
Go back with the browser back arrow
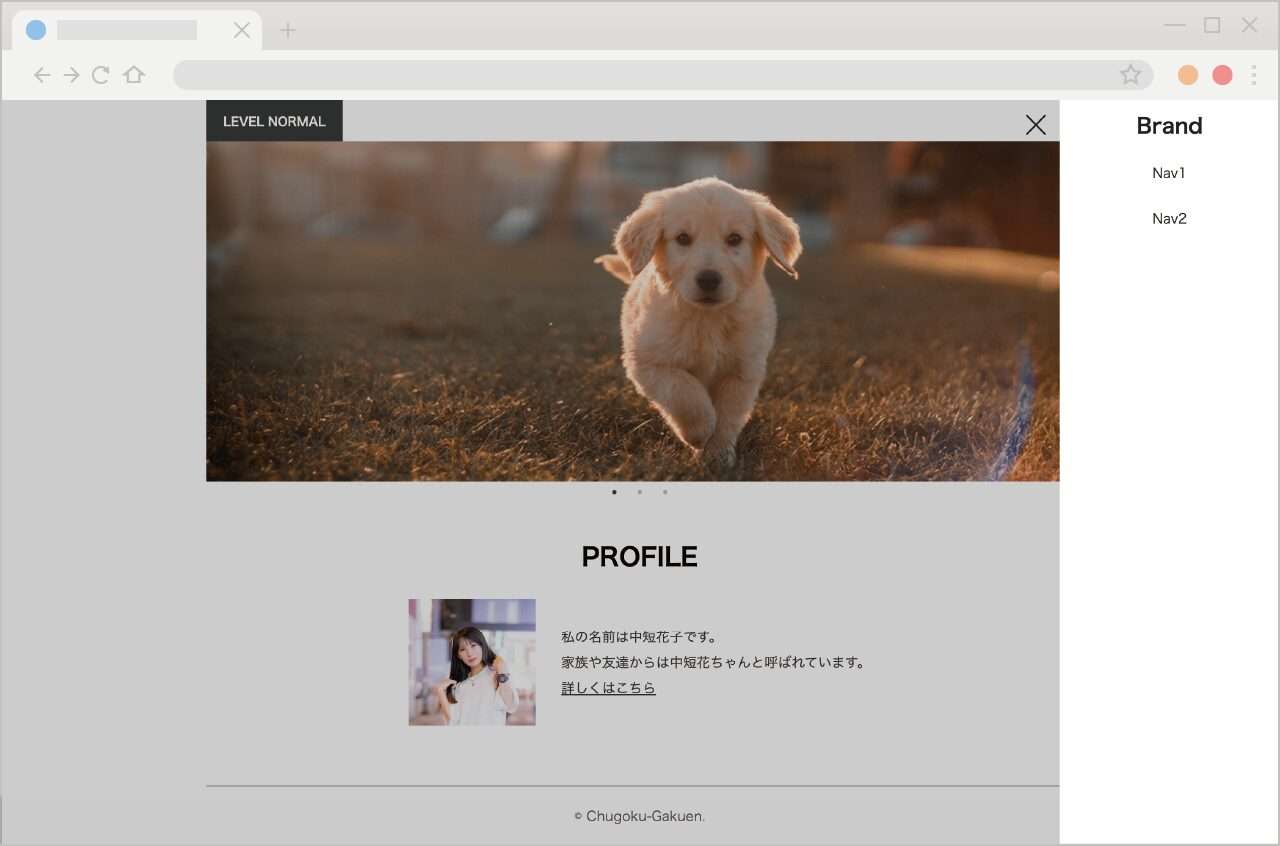[x=42, y=75]
